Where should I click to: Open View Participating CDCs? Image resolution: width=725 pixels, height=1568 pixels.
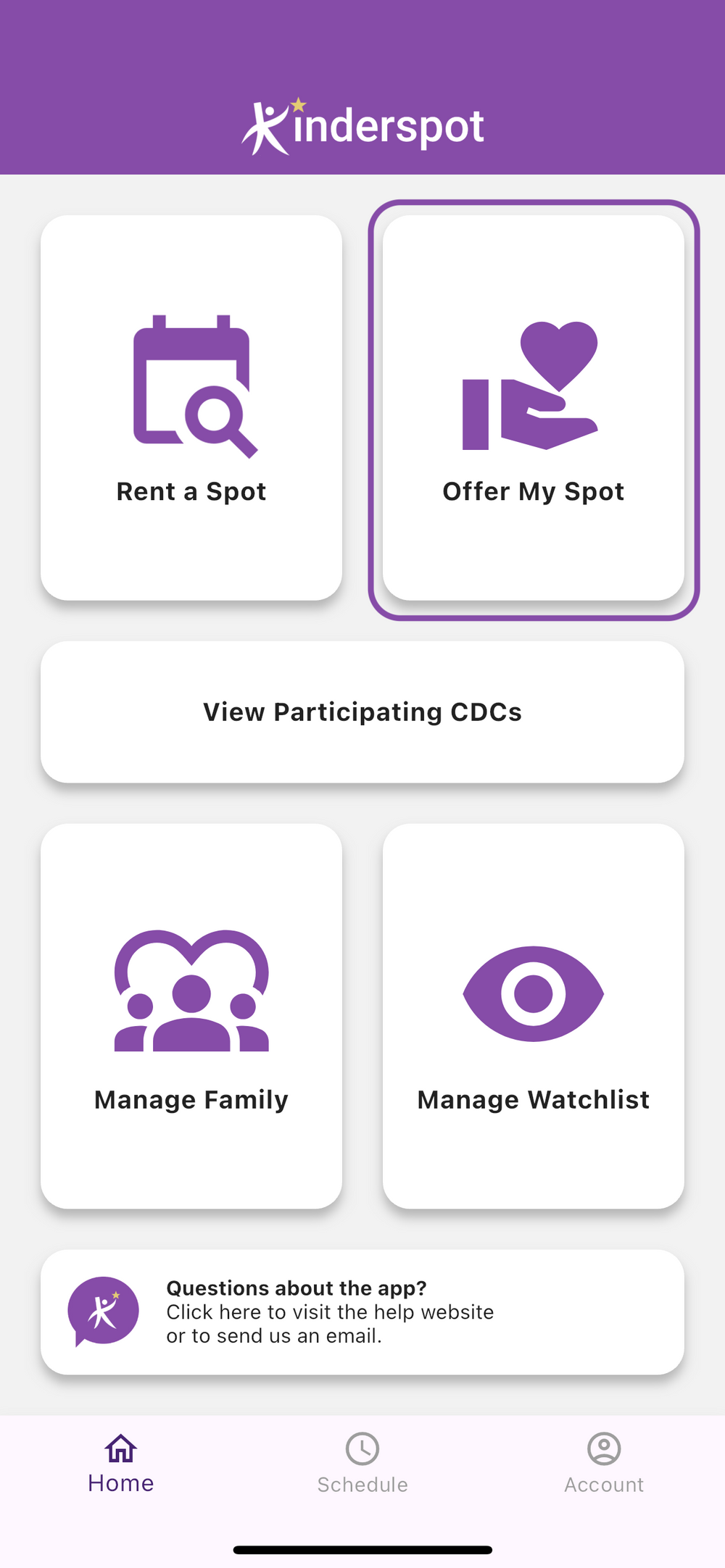pyautogui.click(x=362, y=712)
